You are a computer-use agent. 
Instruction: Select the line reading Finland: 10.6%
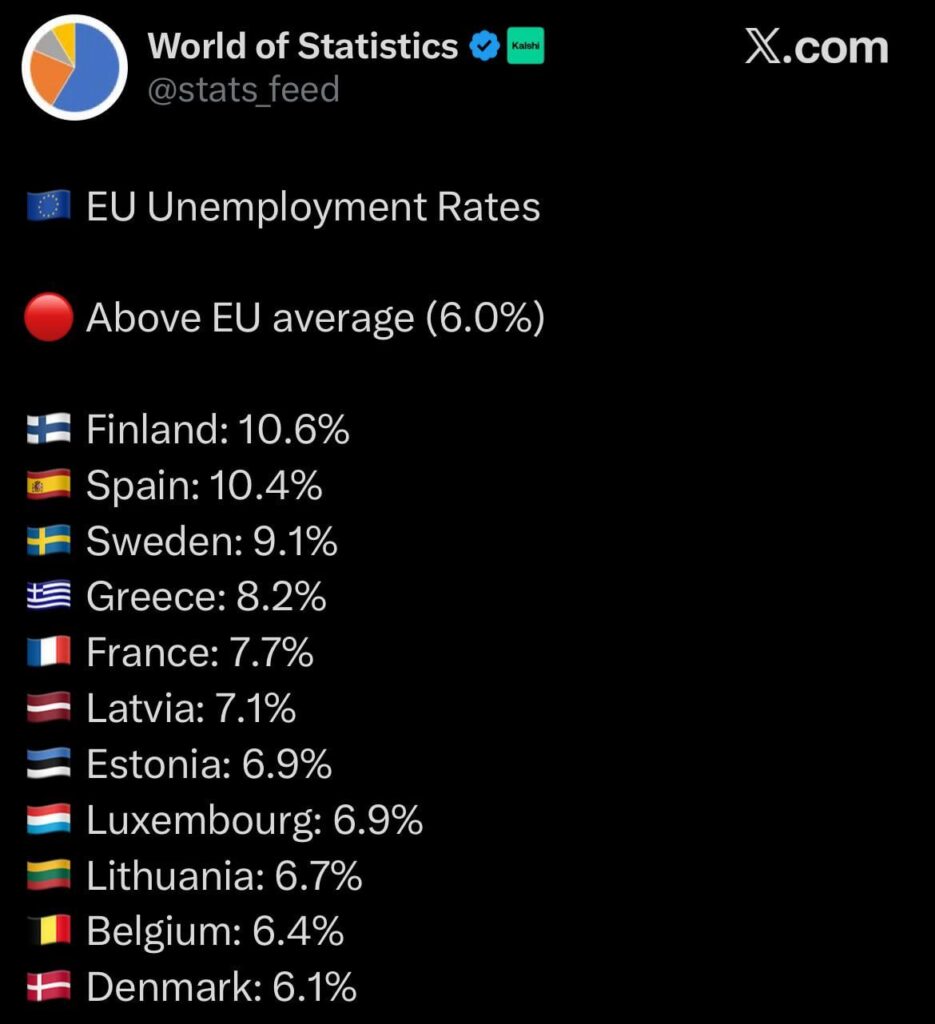click(217, 429)
